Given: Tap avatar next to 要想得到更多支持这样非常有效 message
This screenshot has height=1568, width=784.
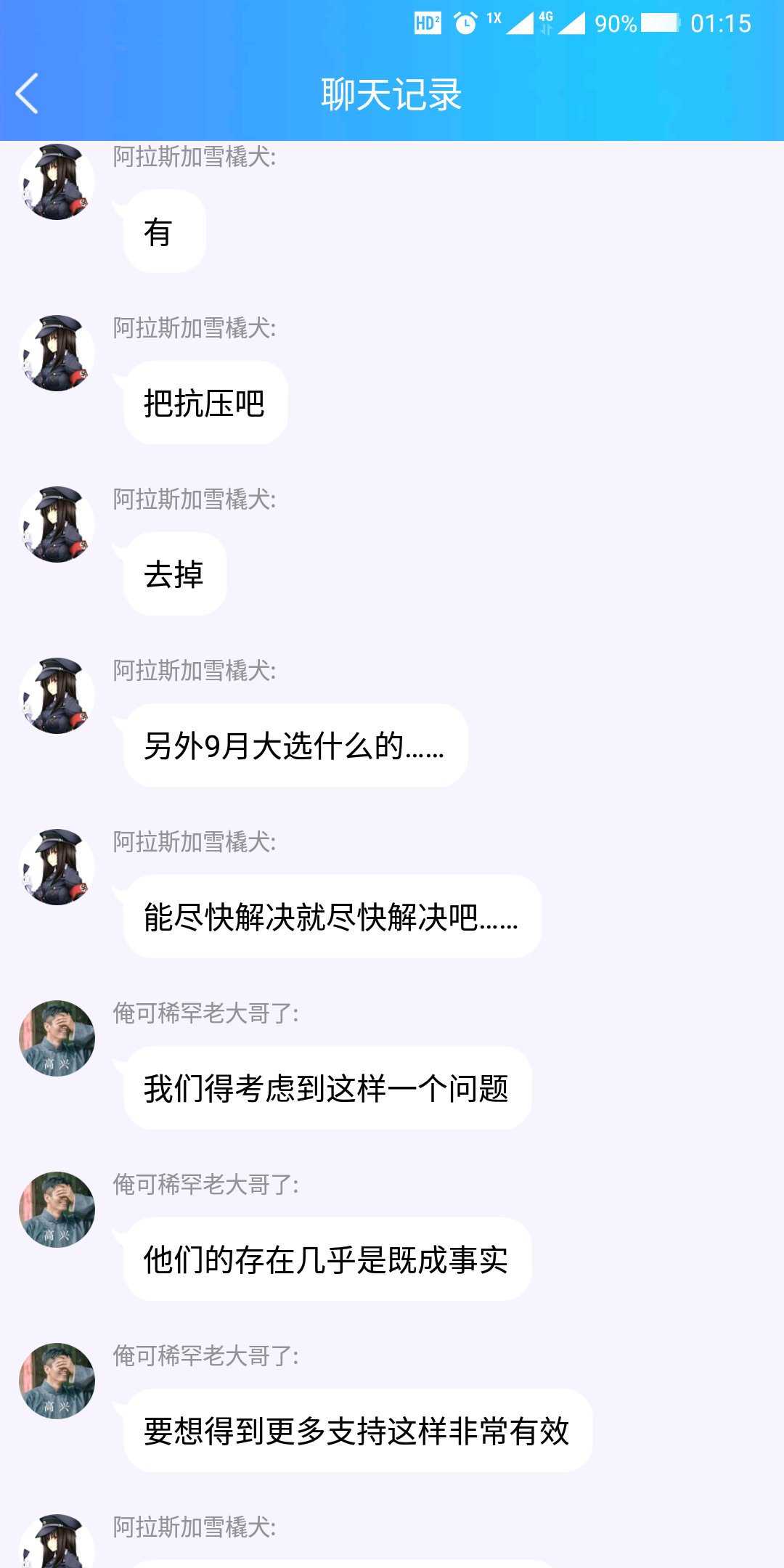Looking at the screenshot, I should coord(57,1381).
